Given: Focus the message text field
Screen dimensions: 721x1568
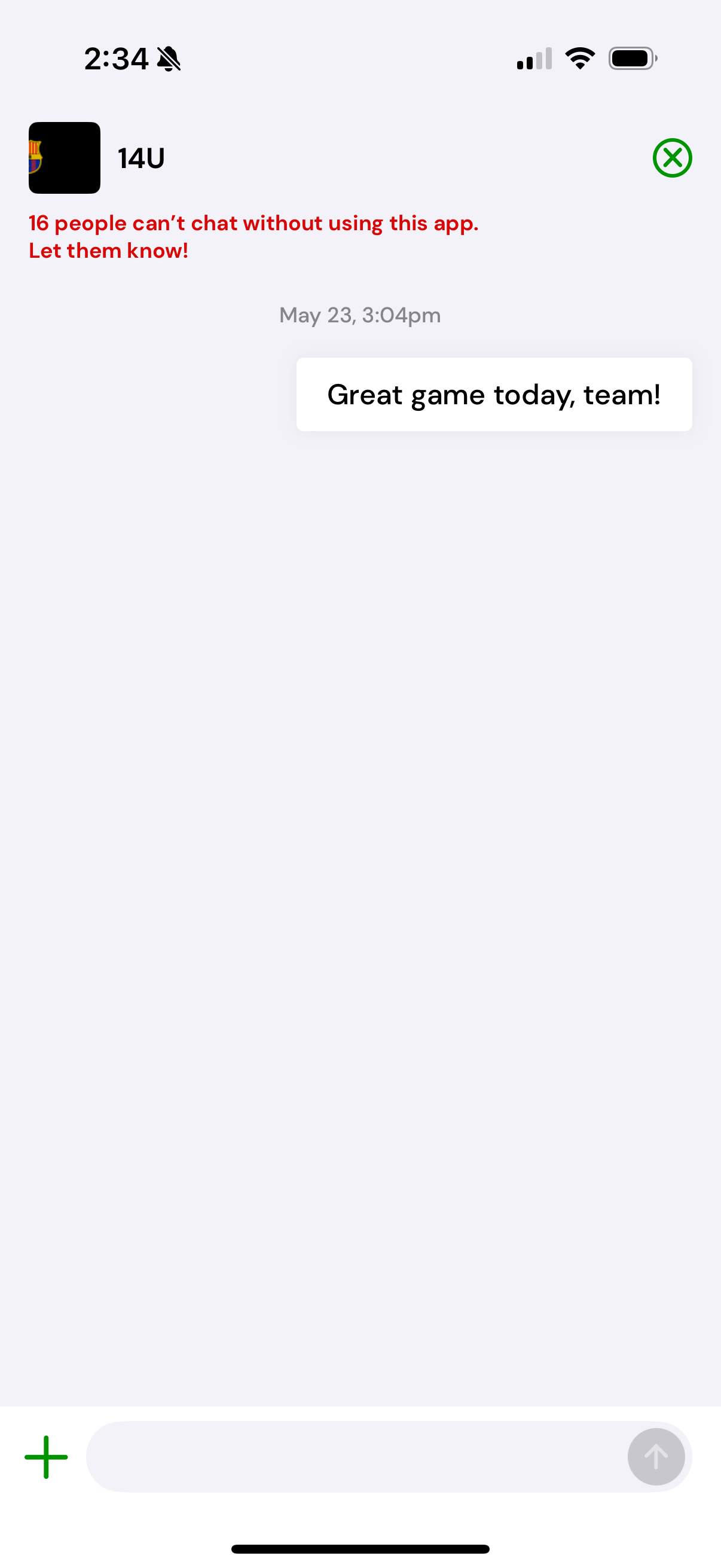Looking at the screenshot, I should pos(356,1457).
